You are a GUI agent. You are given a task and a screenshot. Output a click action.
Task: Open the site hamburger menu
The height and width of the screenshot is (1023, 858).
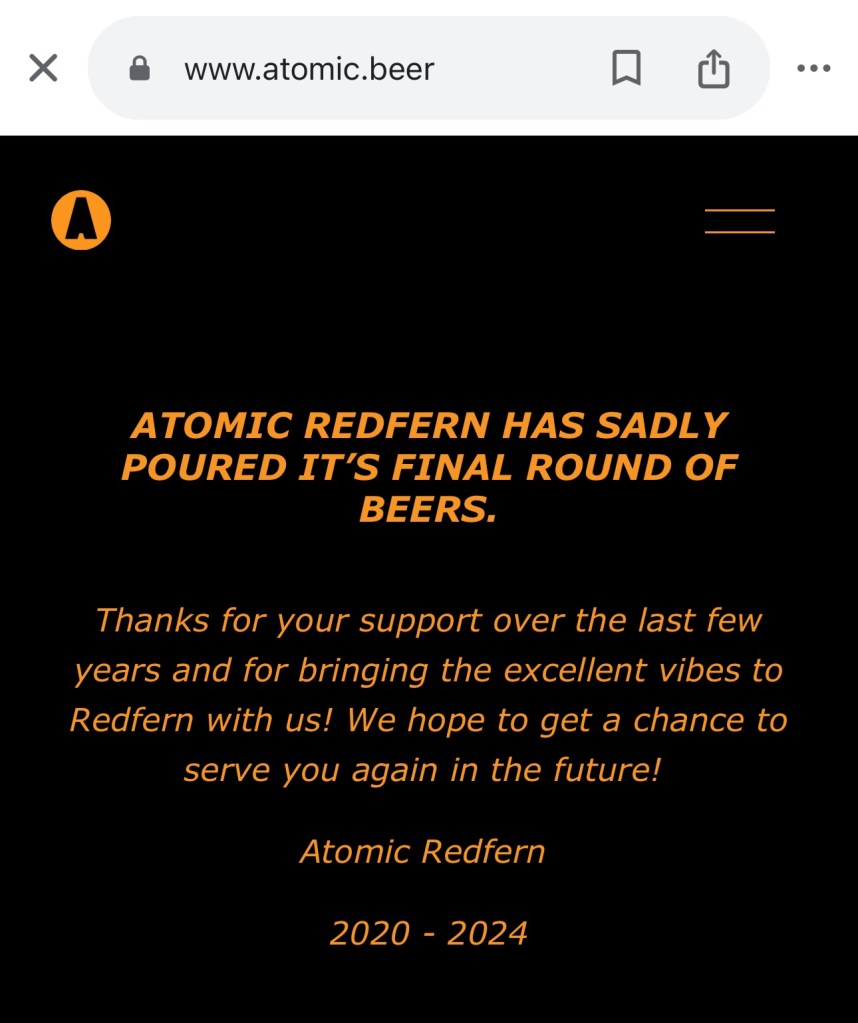coord(739,221)
